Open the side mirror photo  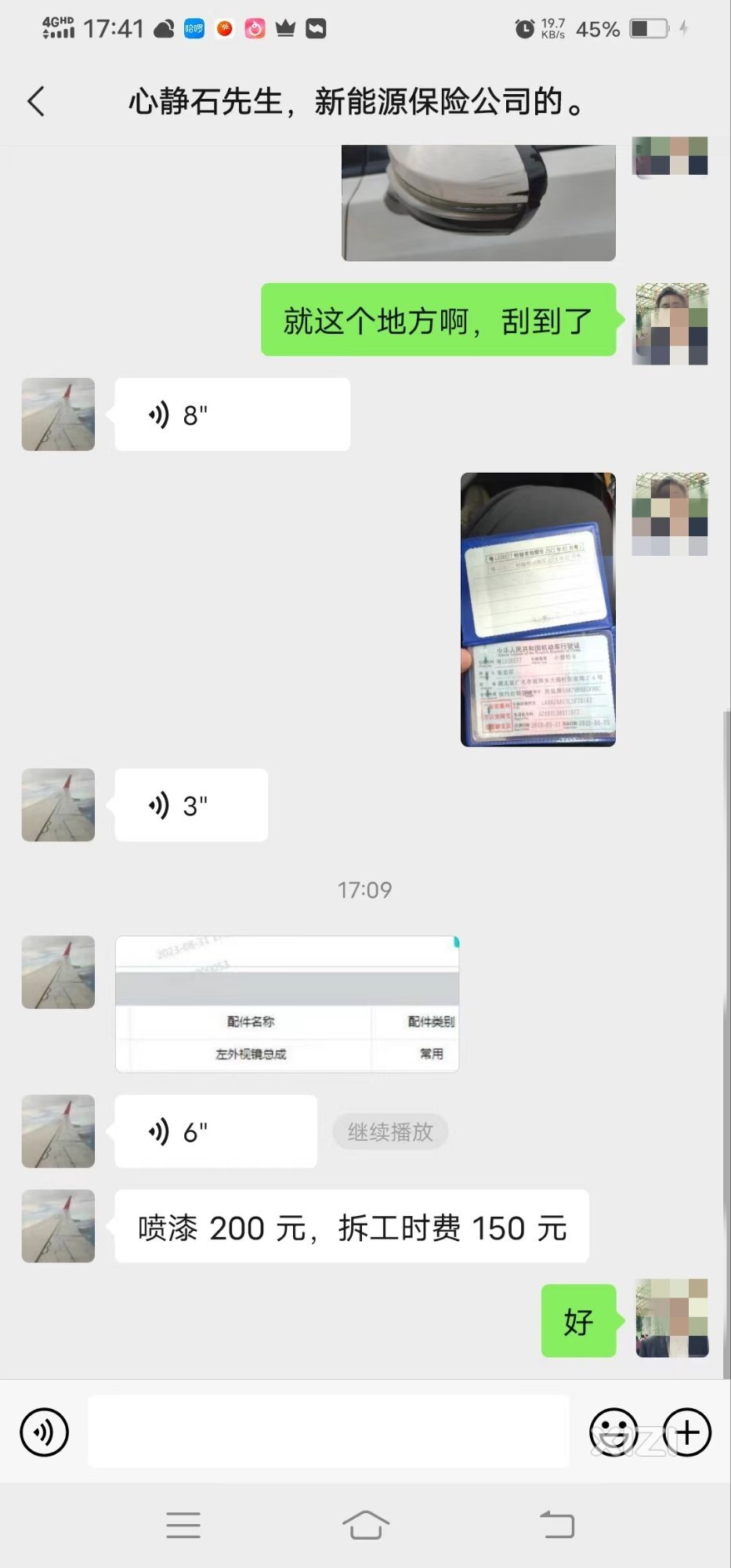[478, 202]
